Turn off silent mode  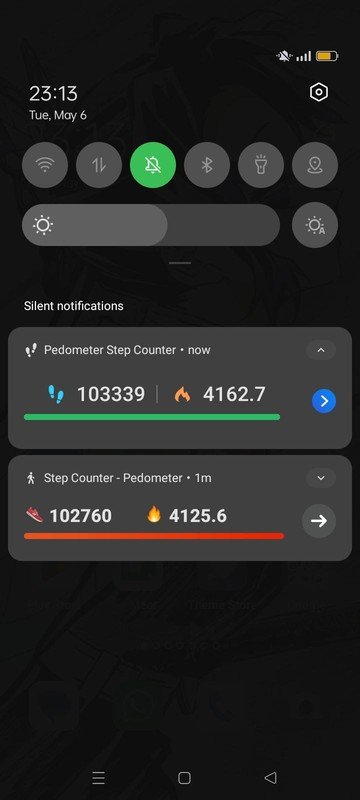point(153,165)
